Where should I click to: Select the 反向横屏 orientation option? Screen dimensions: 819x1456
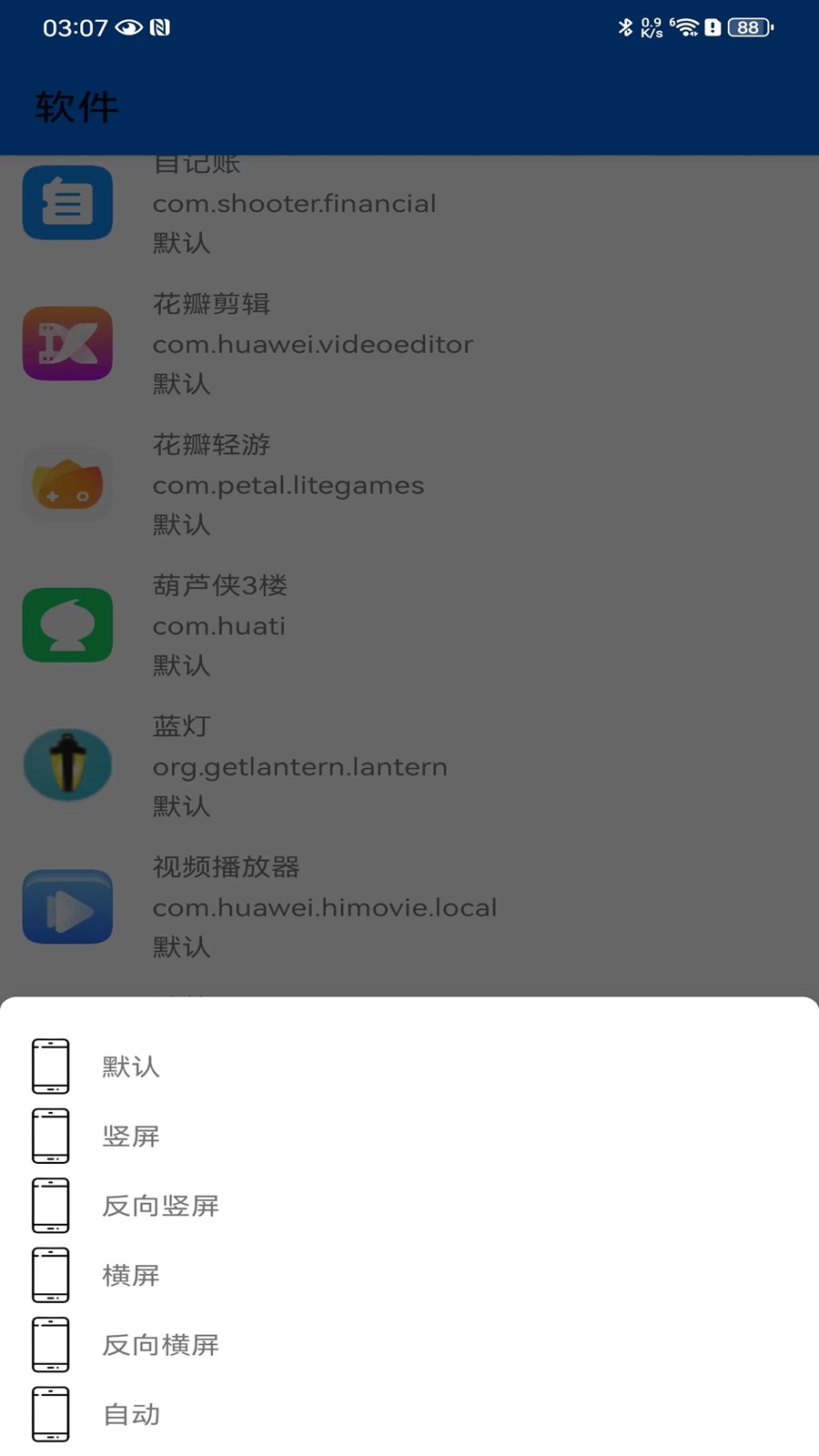pyautogui.click(x=159, y=1345)
